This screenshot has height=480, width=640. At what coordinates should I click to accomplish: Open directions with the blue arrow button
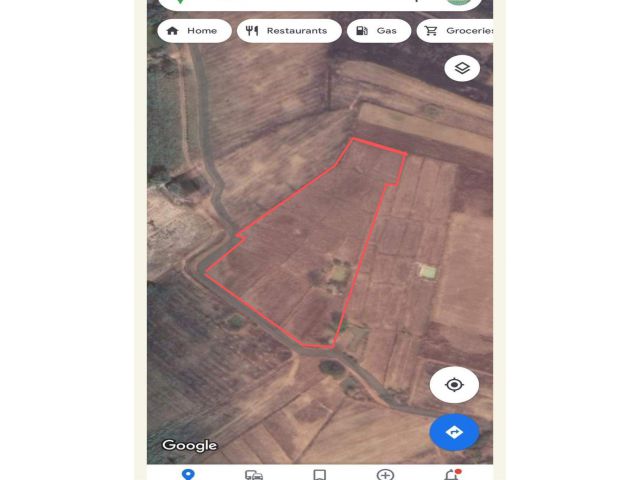pos(454,432)
